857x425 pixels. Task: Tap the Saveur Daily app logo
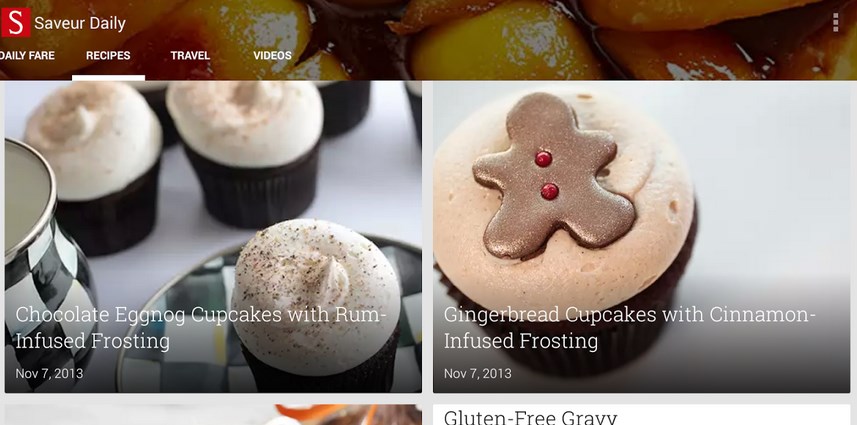click(13, 22)
